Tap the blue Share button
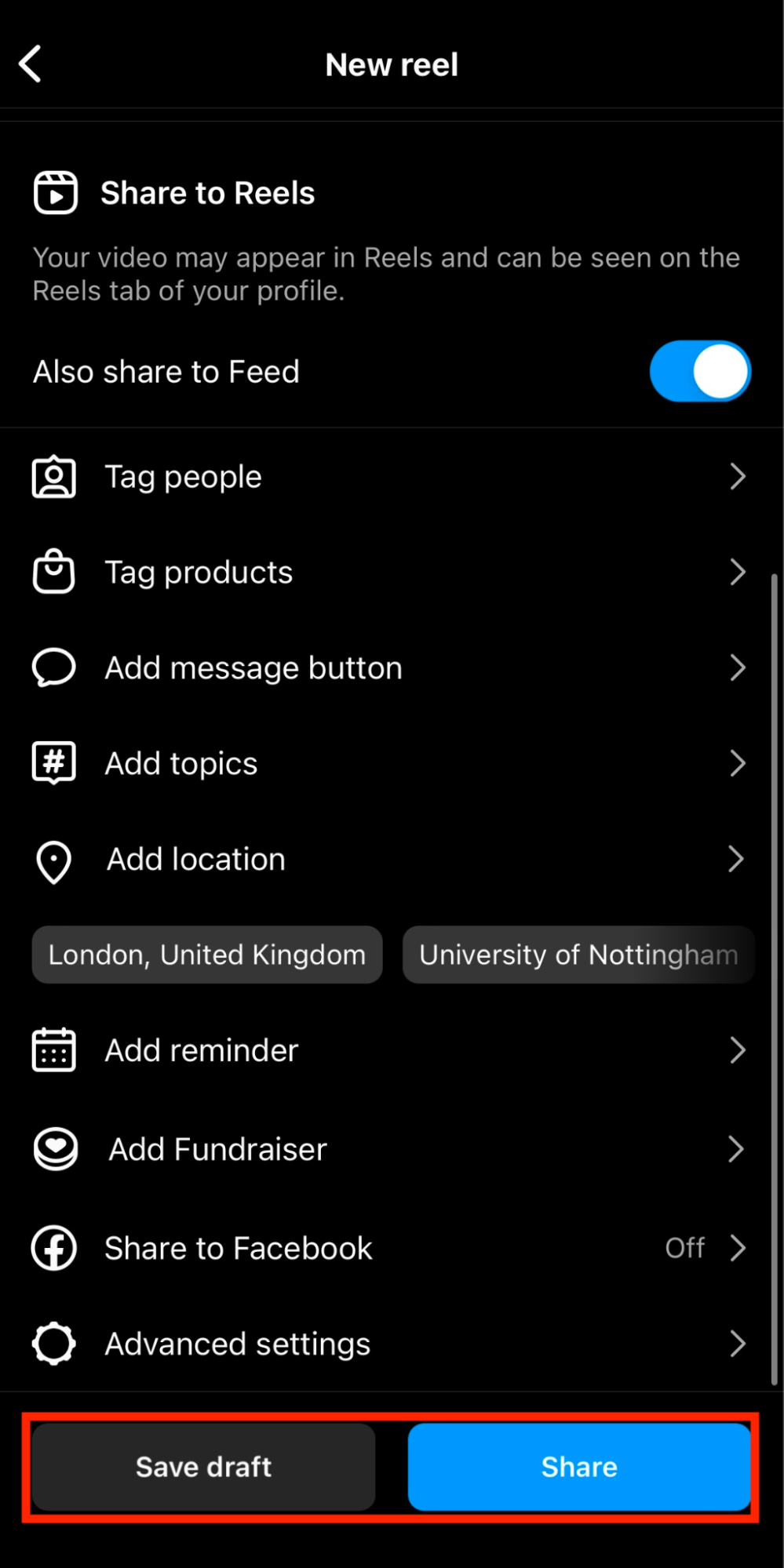The height and width of the screenshot is (1568, 784). 579,1467
